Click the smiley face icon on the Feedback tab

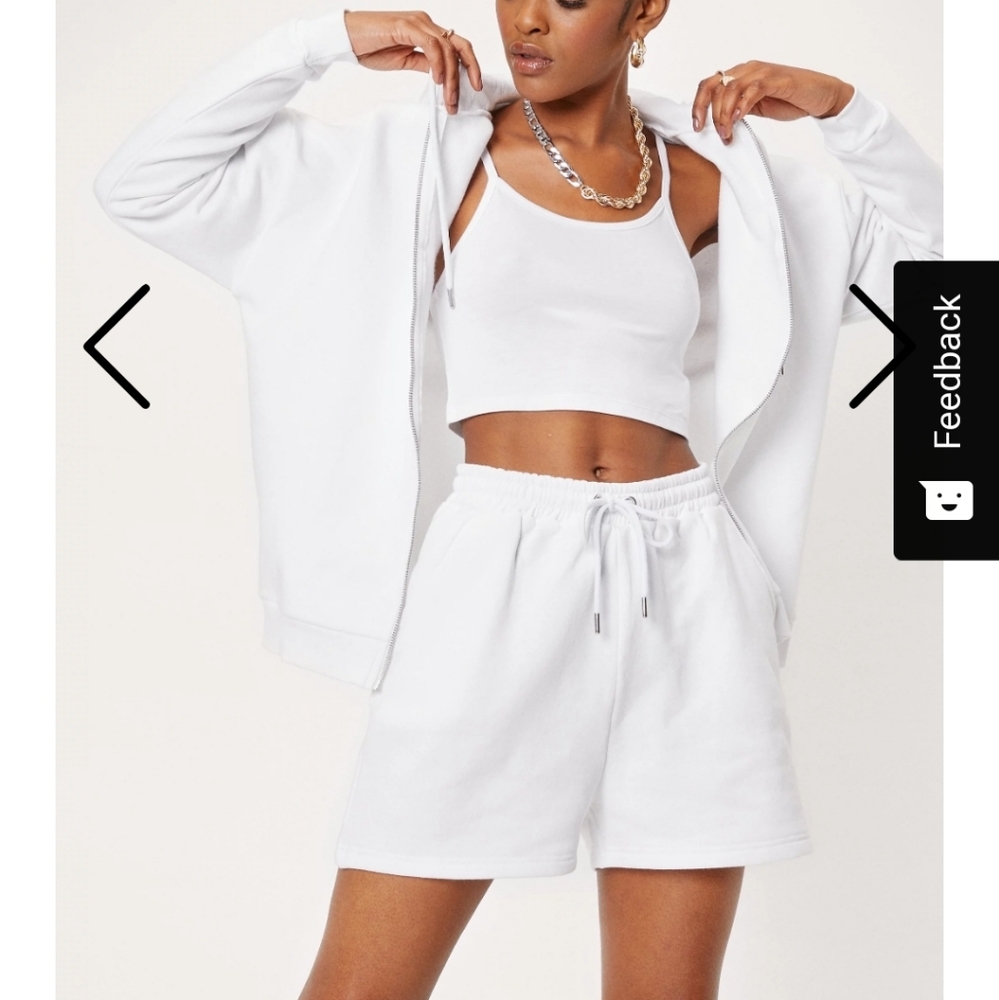[x=945, y=500]
